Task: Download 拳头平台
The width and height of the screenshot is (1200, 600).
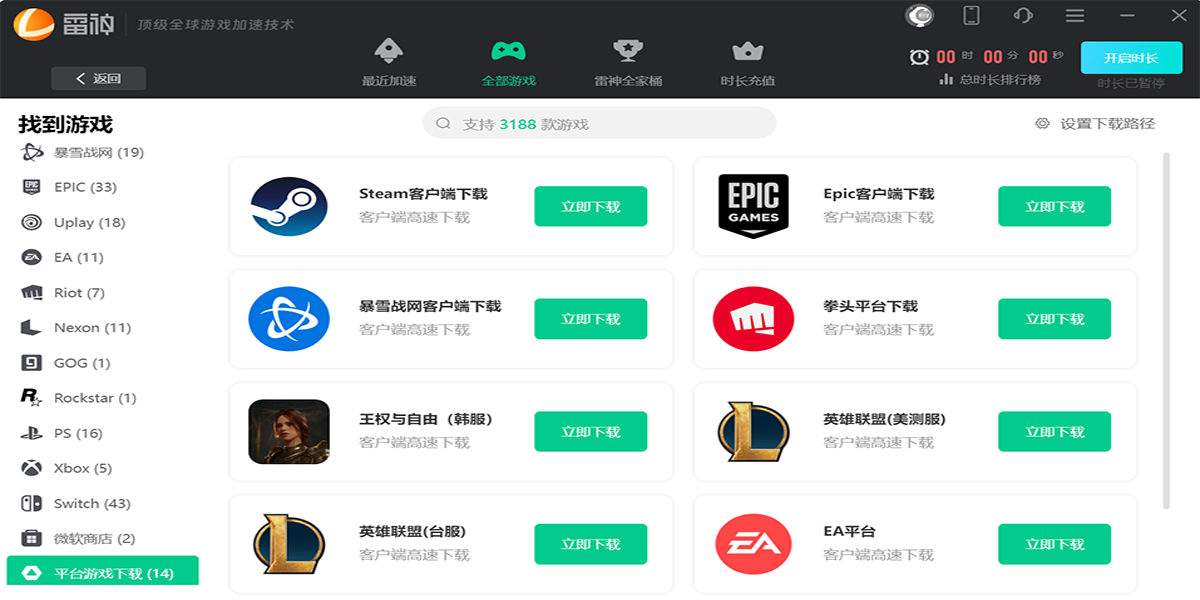Action: [x=1054, y=319]
